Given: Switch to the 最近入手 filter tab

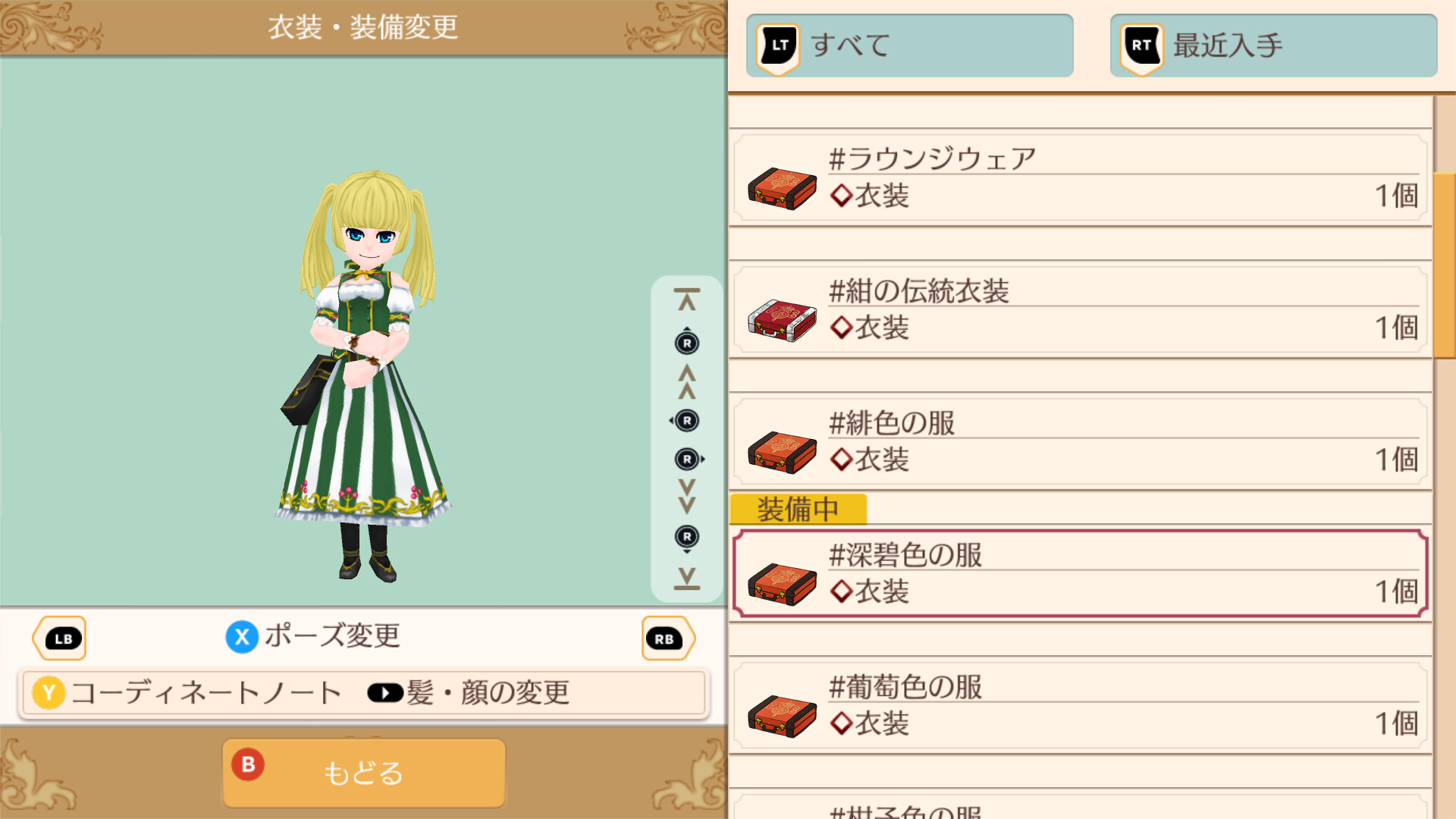Looking at the screenshot, I should coord(1272,45).
